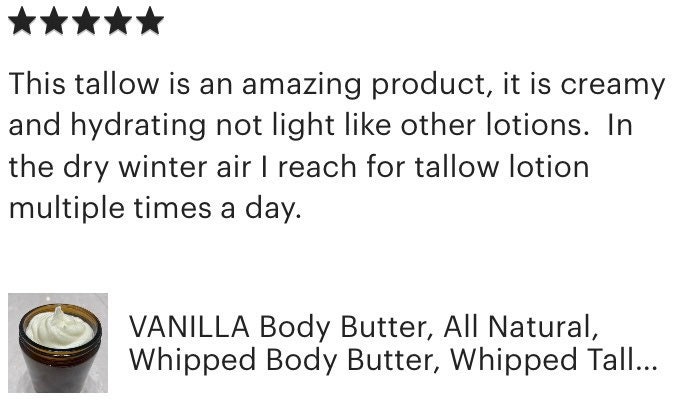Open the VANILLA Body Butter listing

(392, 341)
